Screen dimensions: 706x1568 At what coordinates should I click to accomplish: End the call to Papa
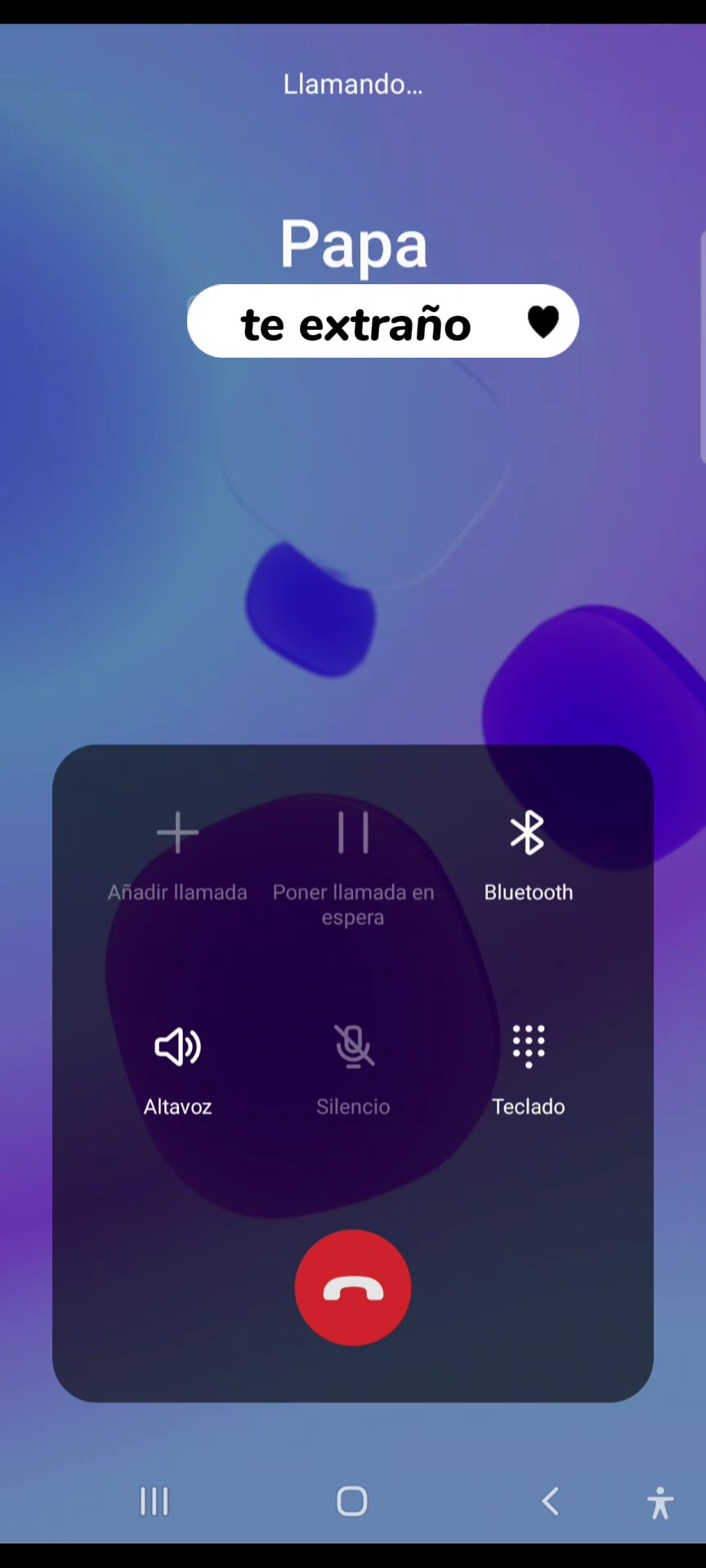point(353,1288)
